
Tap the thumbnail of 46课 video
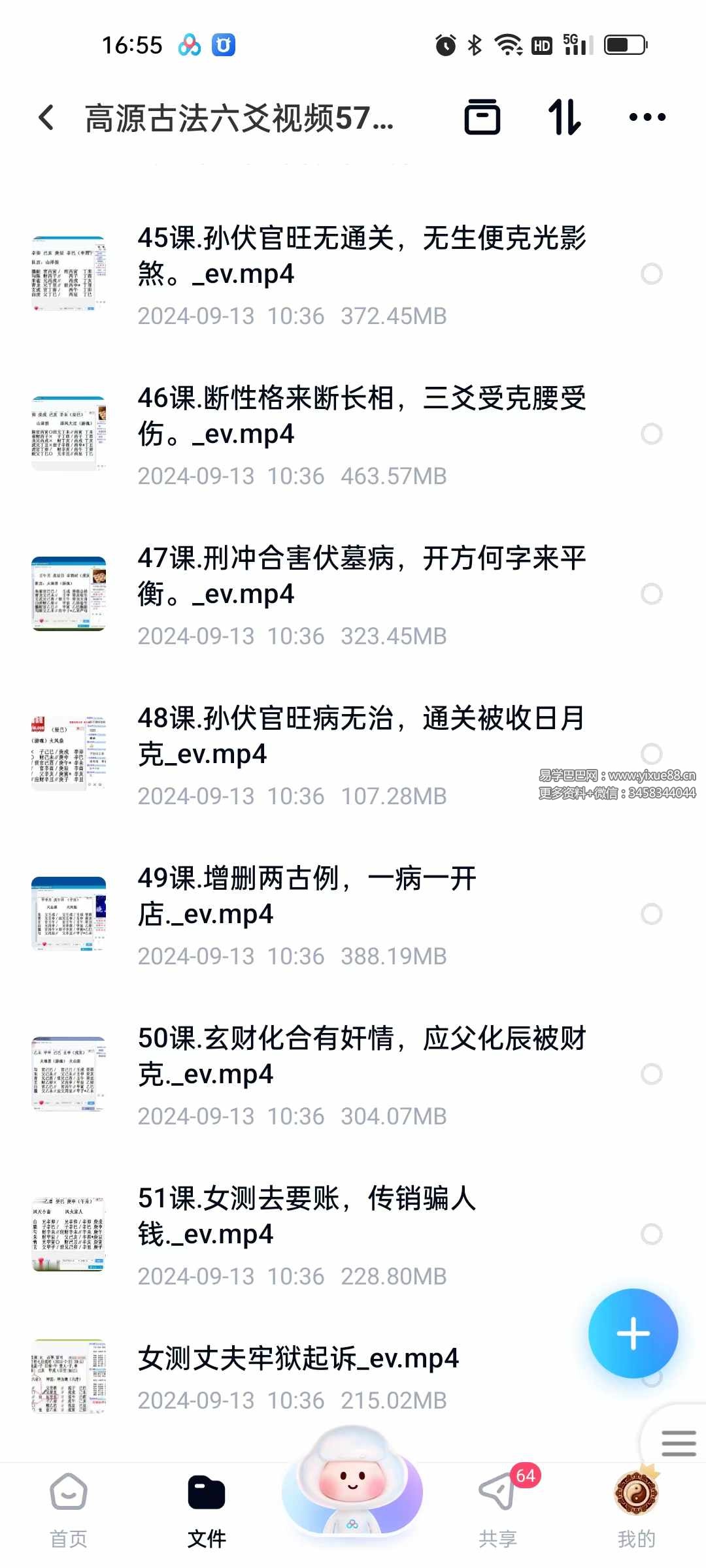pos(67,433)
